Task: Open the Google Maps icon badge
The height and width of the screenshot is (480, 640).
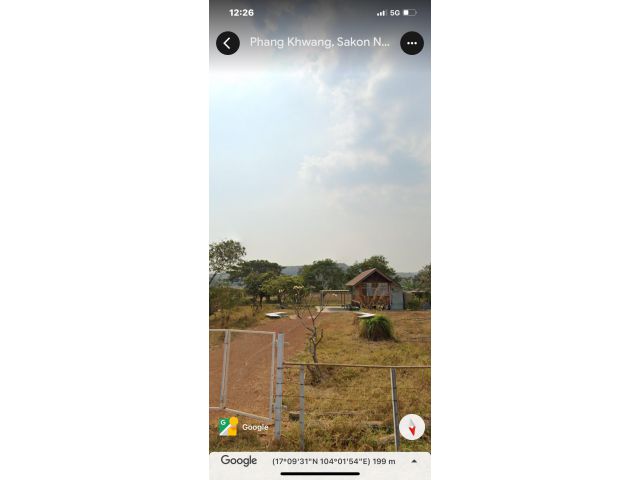Action: pos(229,426)
